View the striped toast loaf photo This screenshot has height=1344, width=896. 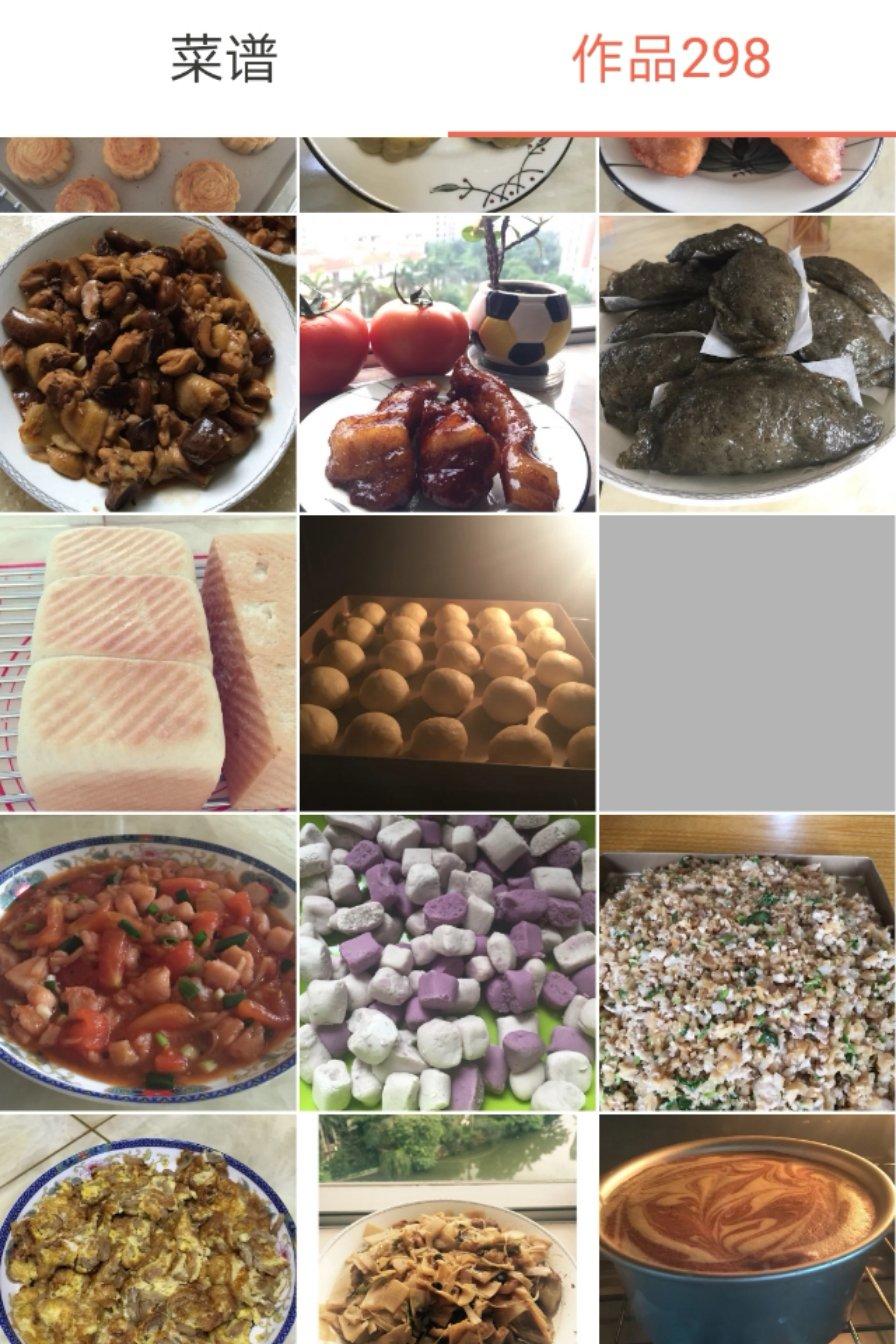tap(148, 662)
